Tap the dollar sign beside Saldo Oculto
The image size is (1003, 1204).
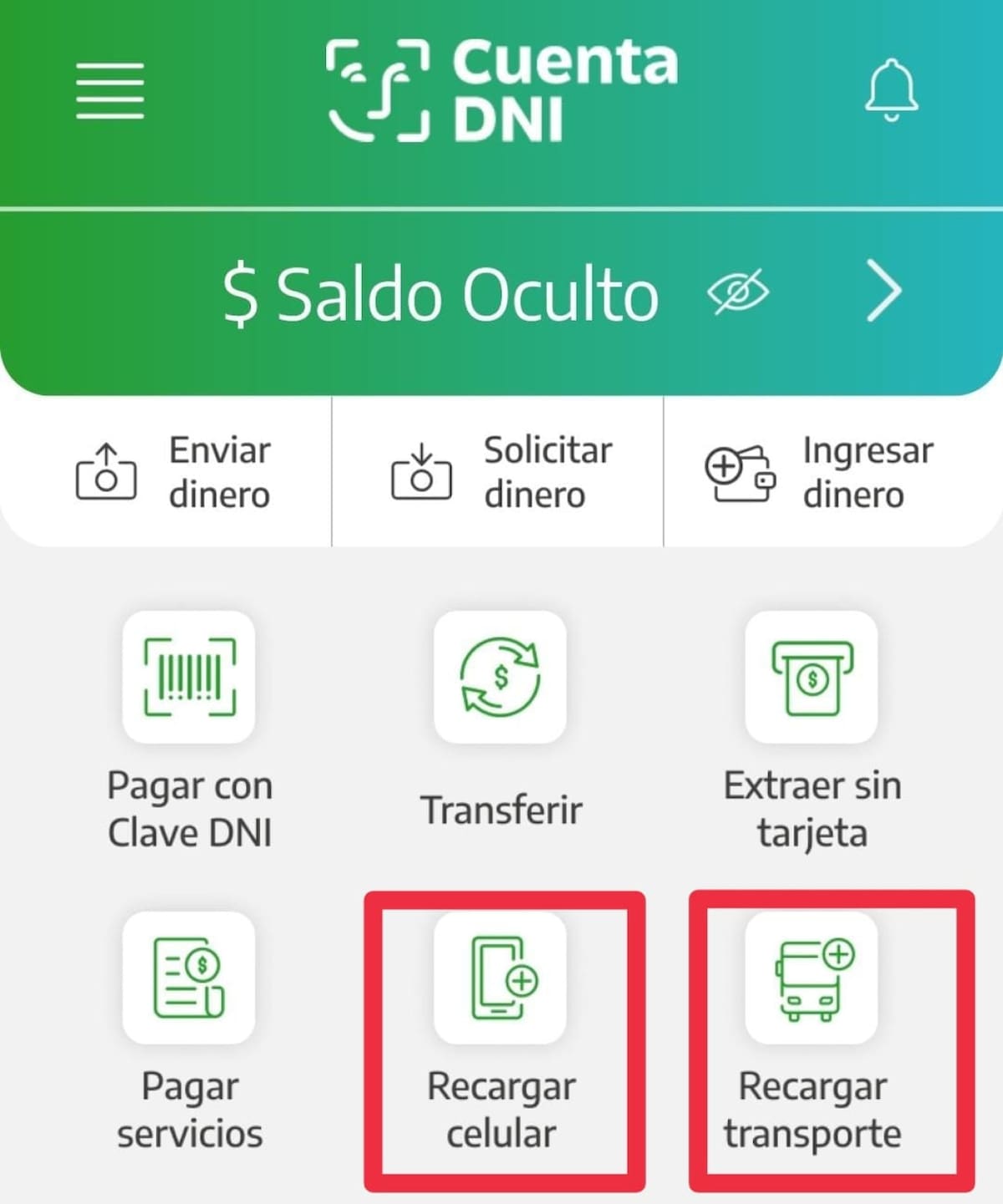click(242, 292)
